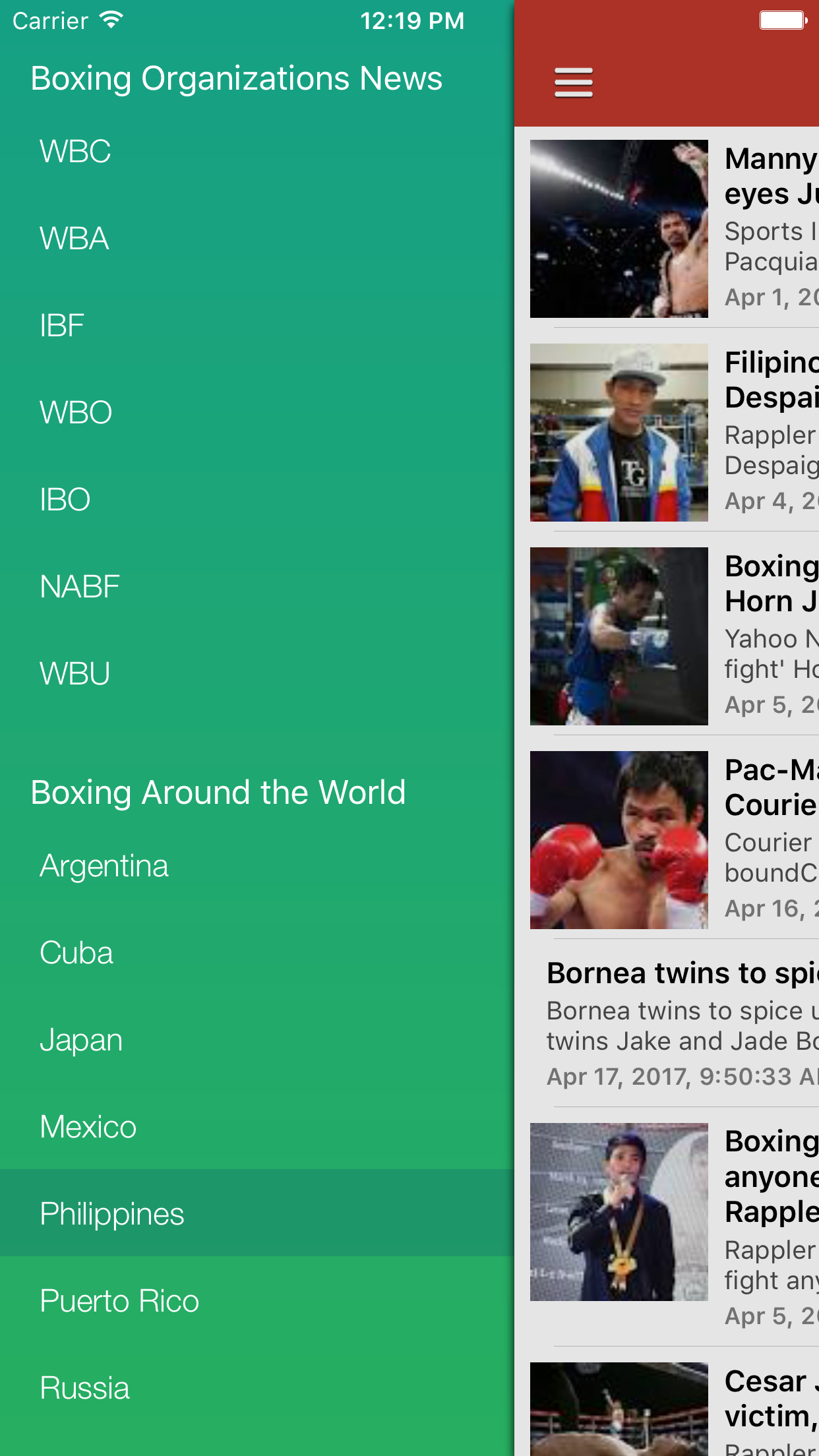
Task: Open the IBF news section
Action: pyautogui.click(x=61, y=324)
